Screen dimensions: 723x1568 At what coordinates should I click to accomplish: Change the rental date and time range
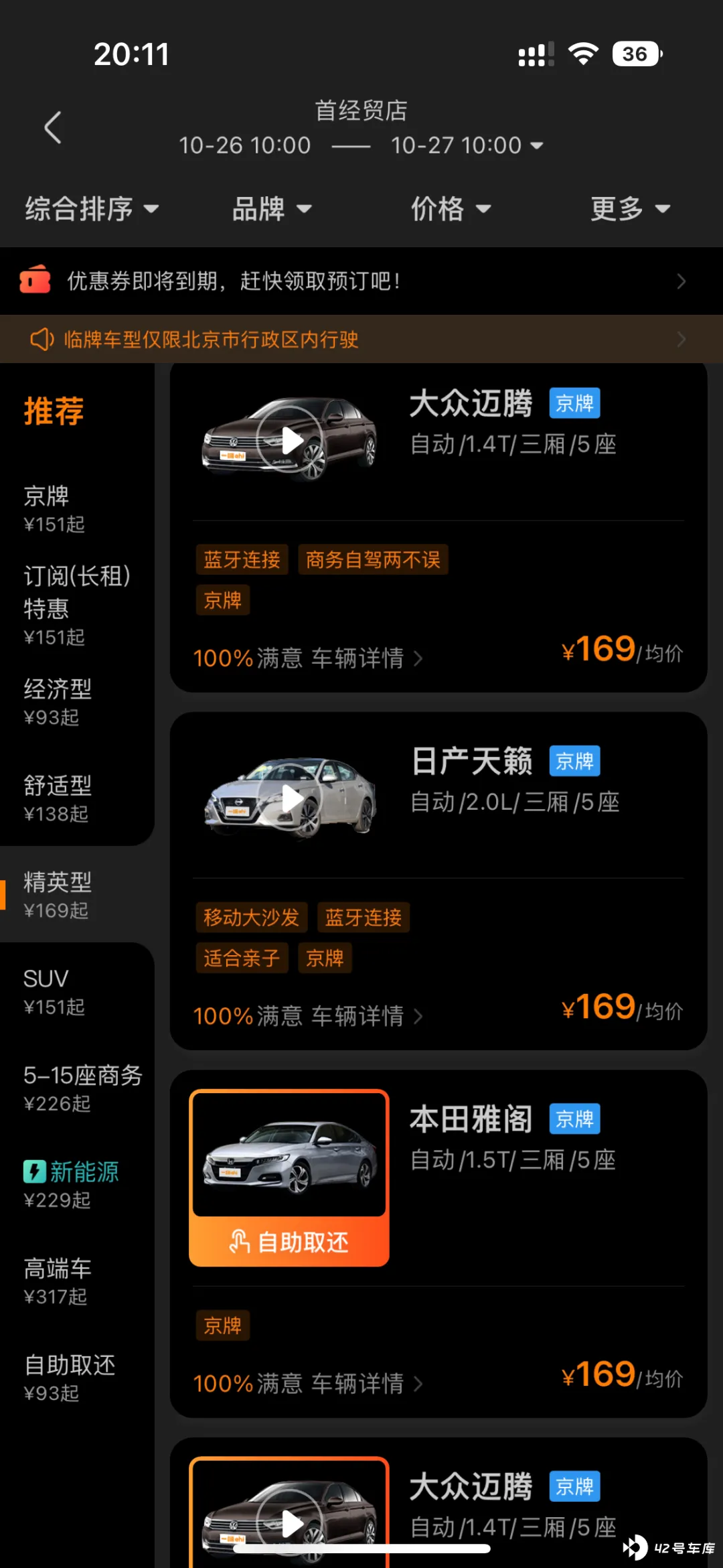[x=361, y=145]
